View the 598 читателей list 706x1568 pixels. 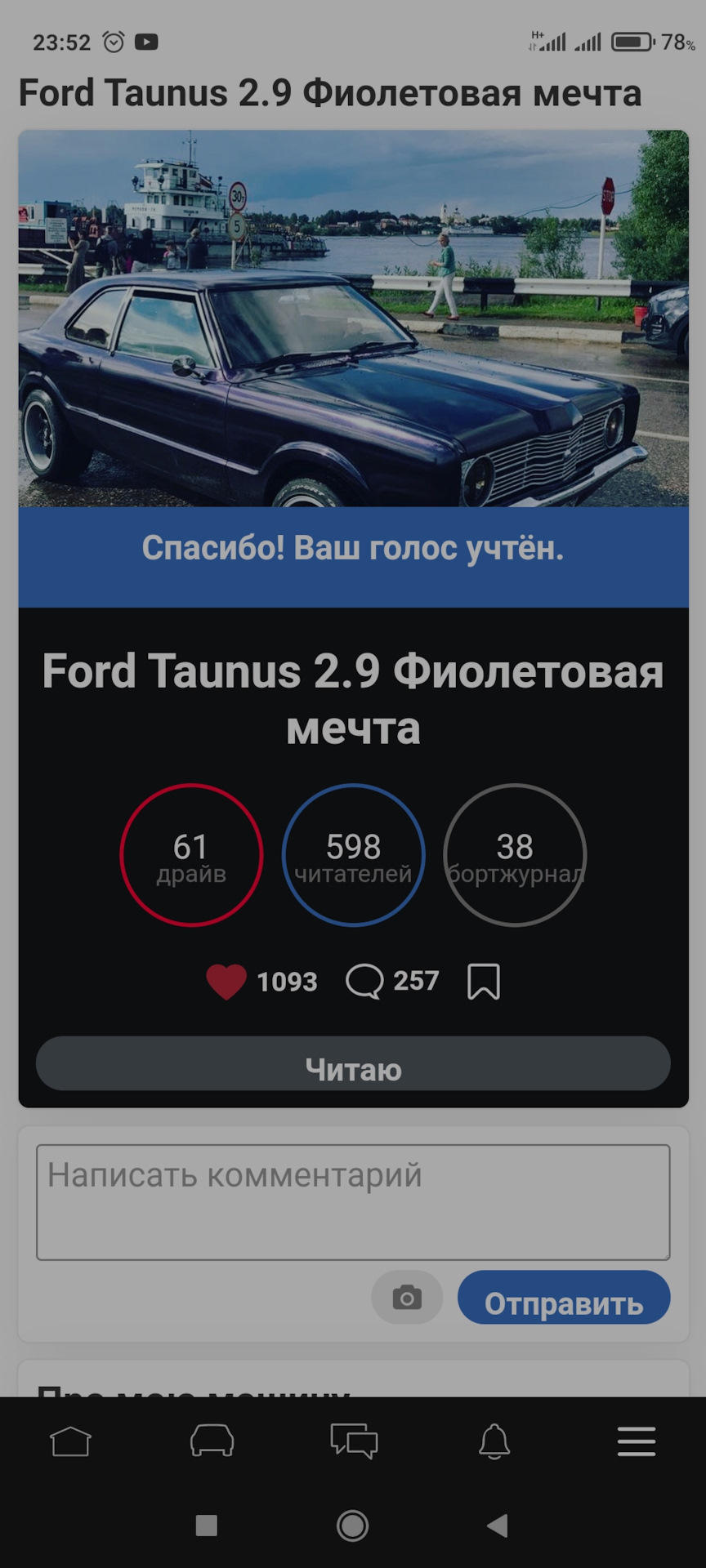click(x=353, y=855)
